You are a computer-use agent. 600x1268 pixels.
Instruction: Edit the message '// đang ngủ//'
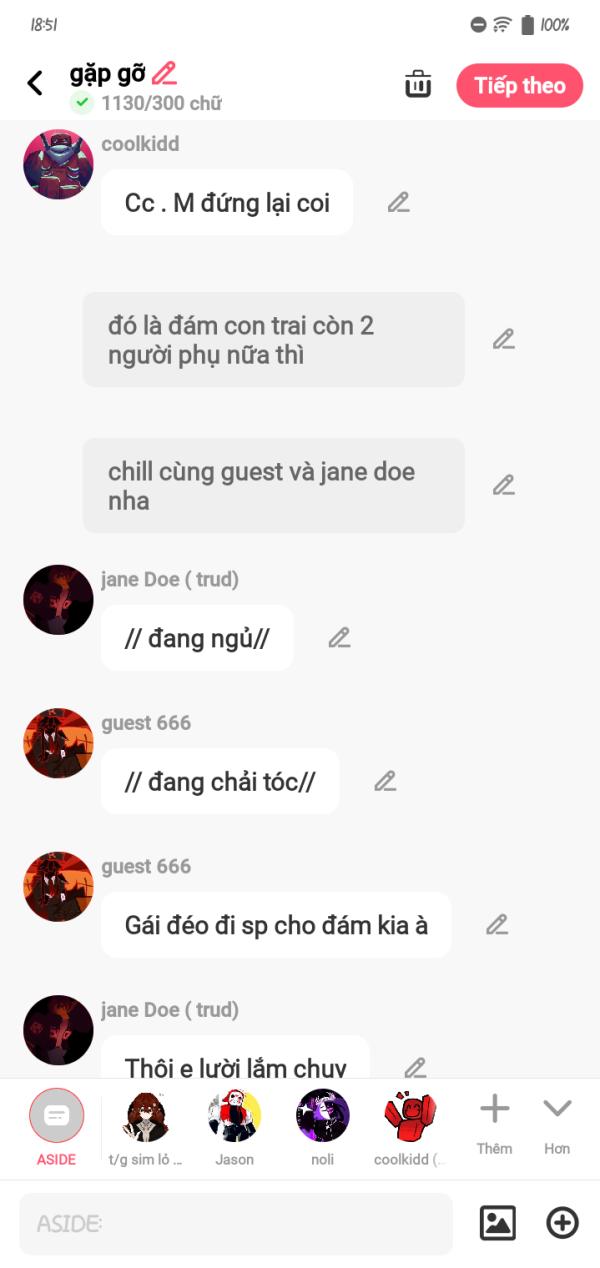340,637
